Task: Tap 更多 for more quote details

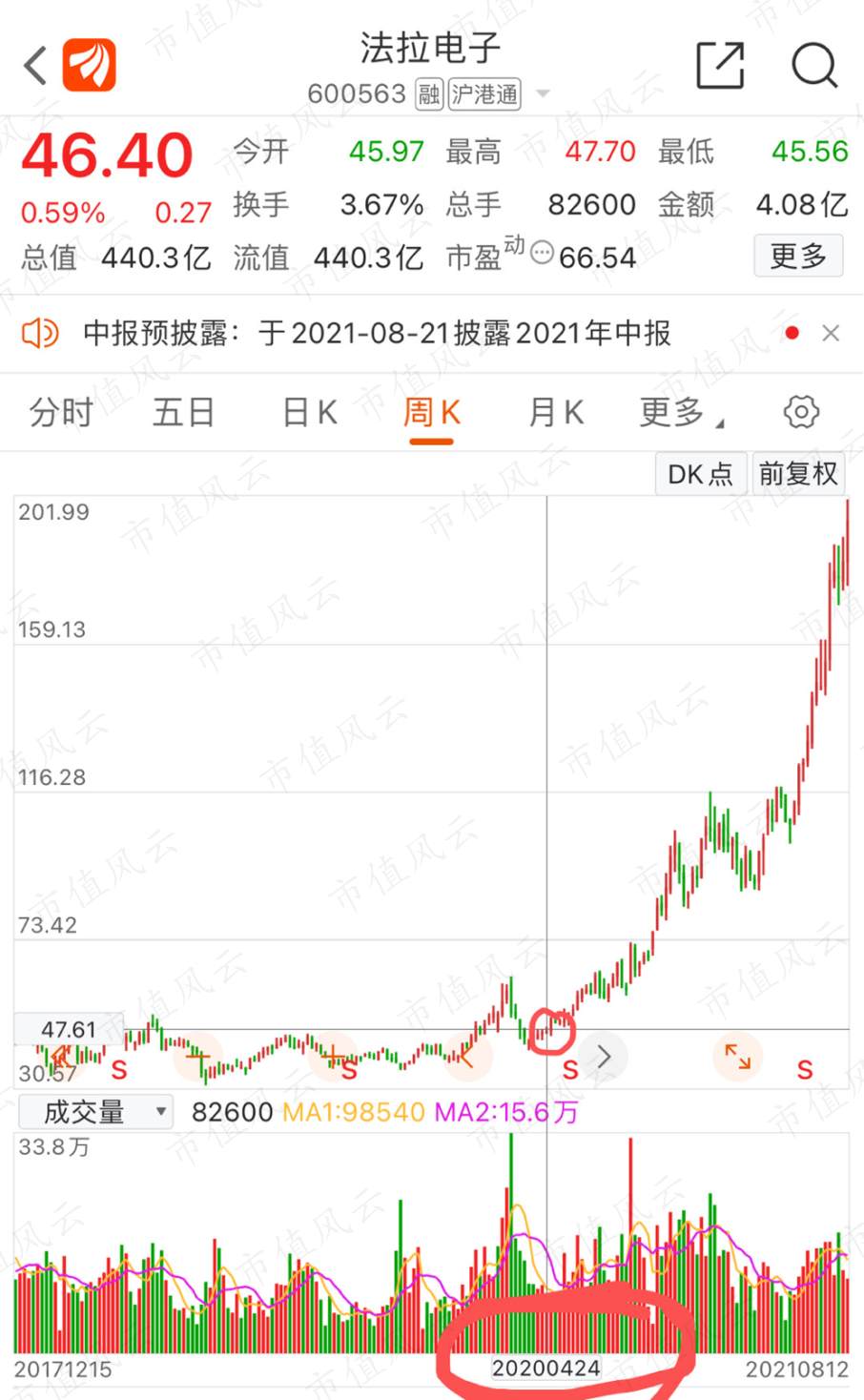Action: click(798, 256)
